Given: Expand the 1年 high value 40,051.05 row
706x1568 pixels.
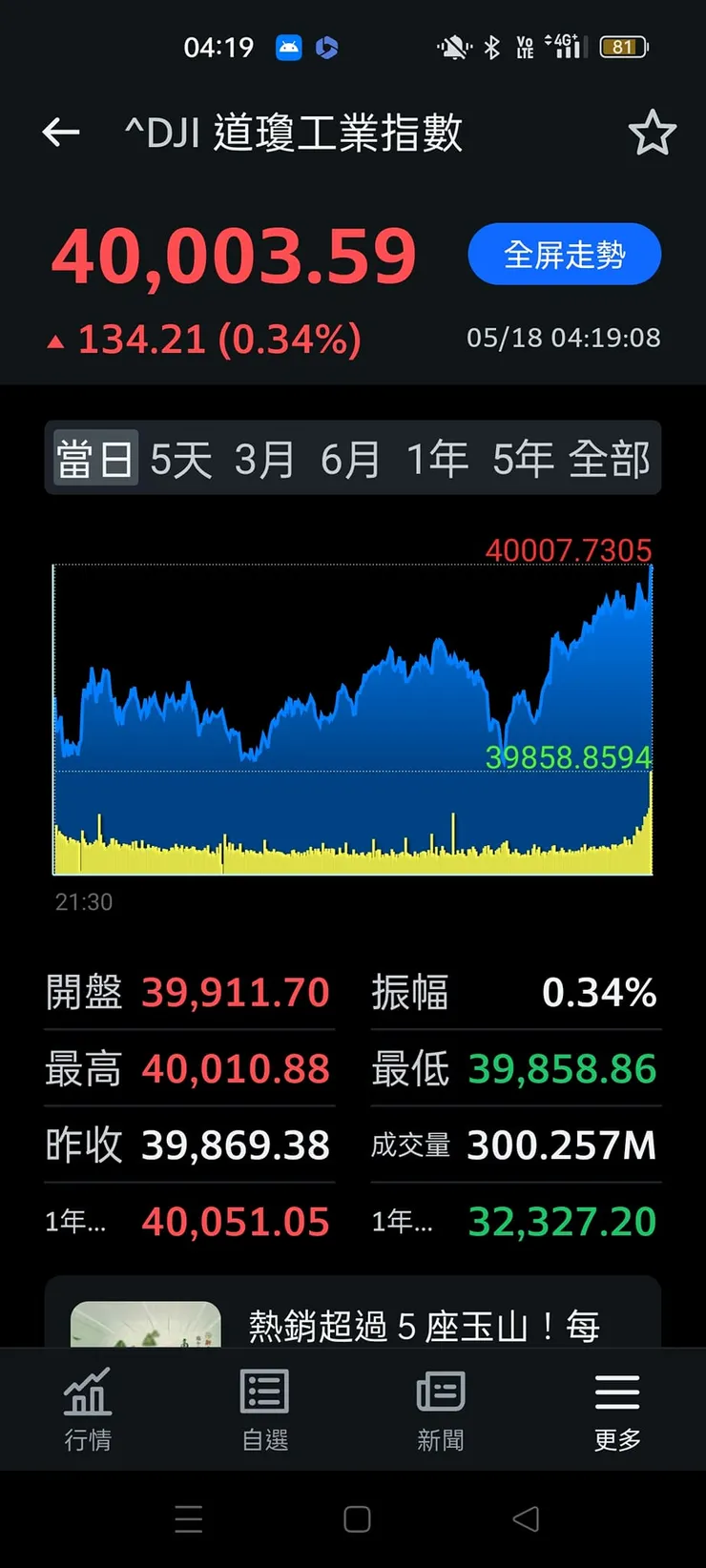Looking at the screenshot, I should coord(189,1221).
